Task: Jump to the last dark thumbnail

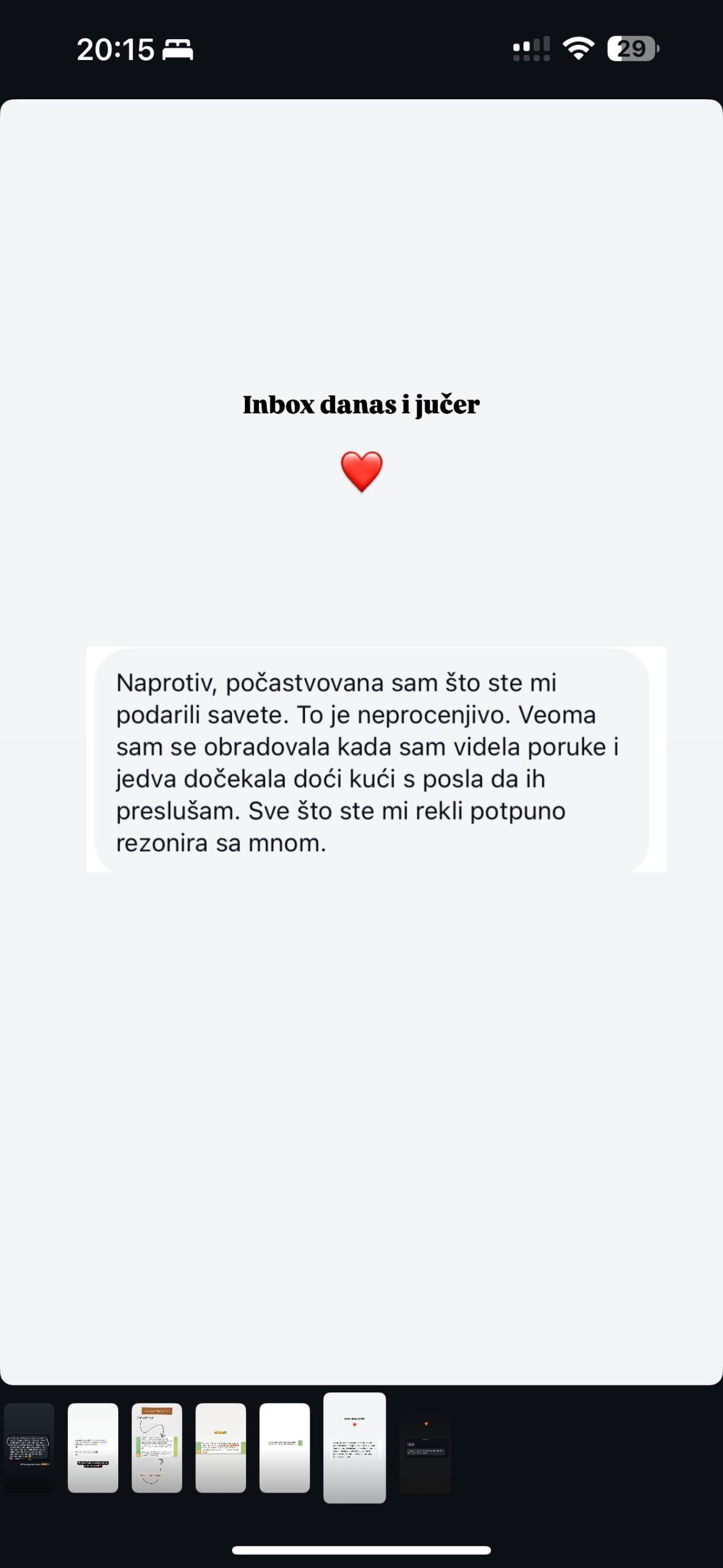Action: (x=425, y=1448)
